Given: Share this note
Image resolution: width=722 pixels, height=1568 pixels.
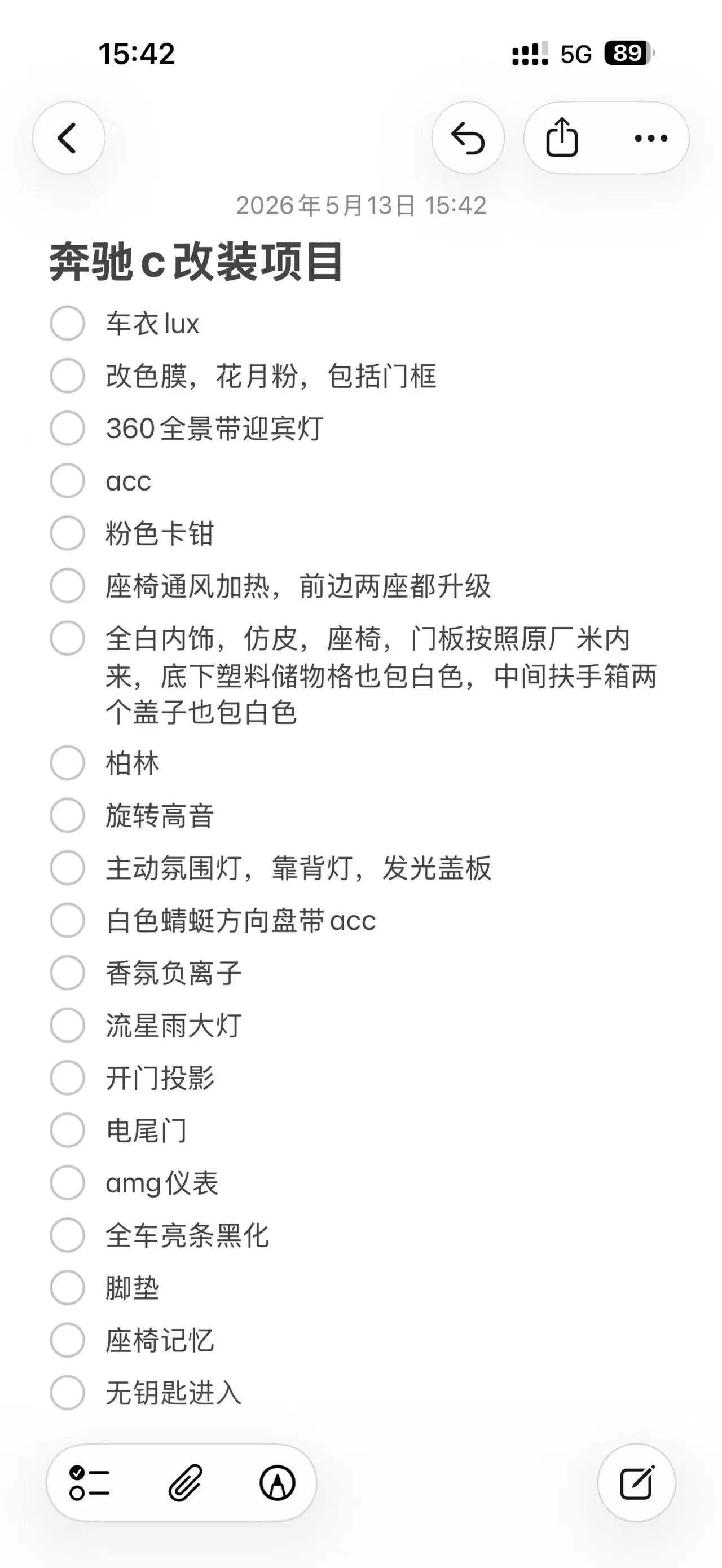Looking at the screenshot, I should (562, 138).
